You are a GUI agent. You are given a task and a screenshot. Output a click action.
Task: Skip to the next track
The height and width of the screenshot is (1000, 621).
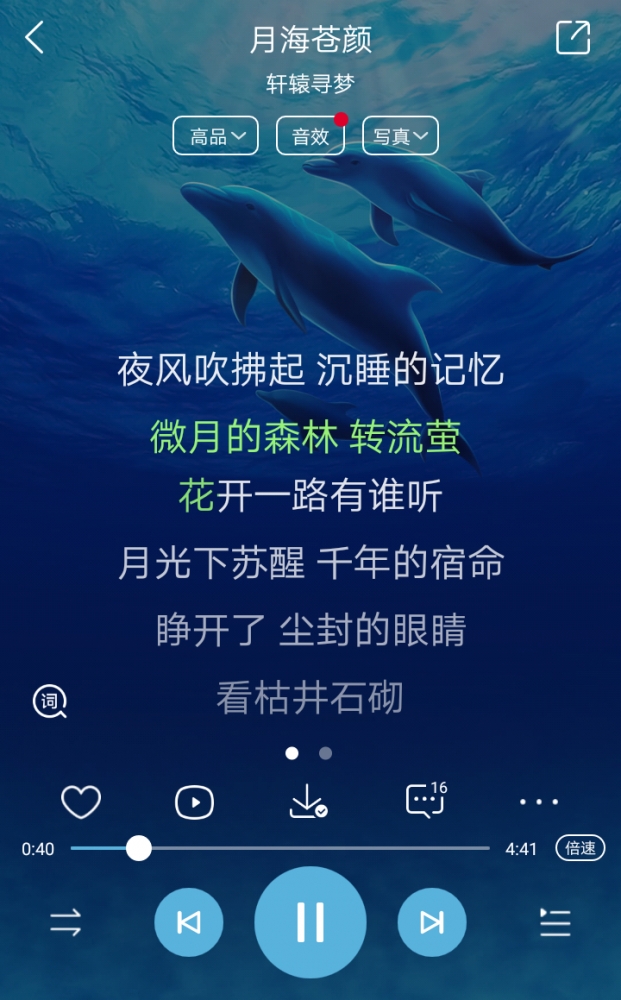pyautogui.click(x=432, y=922)
